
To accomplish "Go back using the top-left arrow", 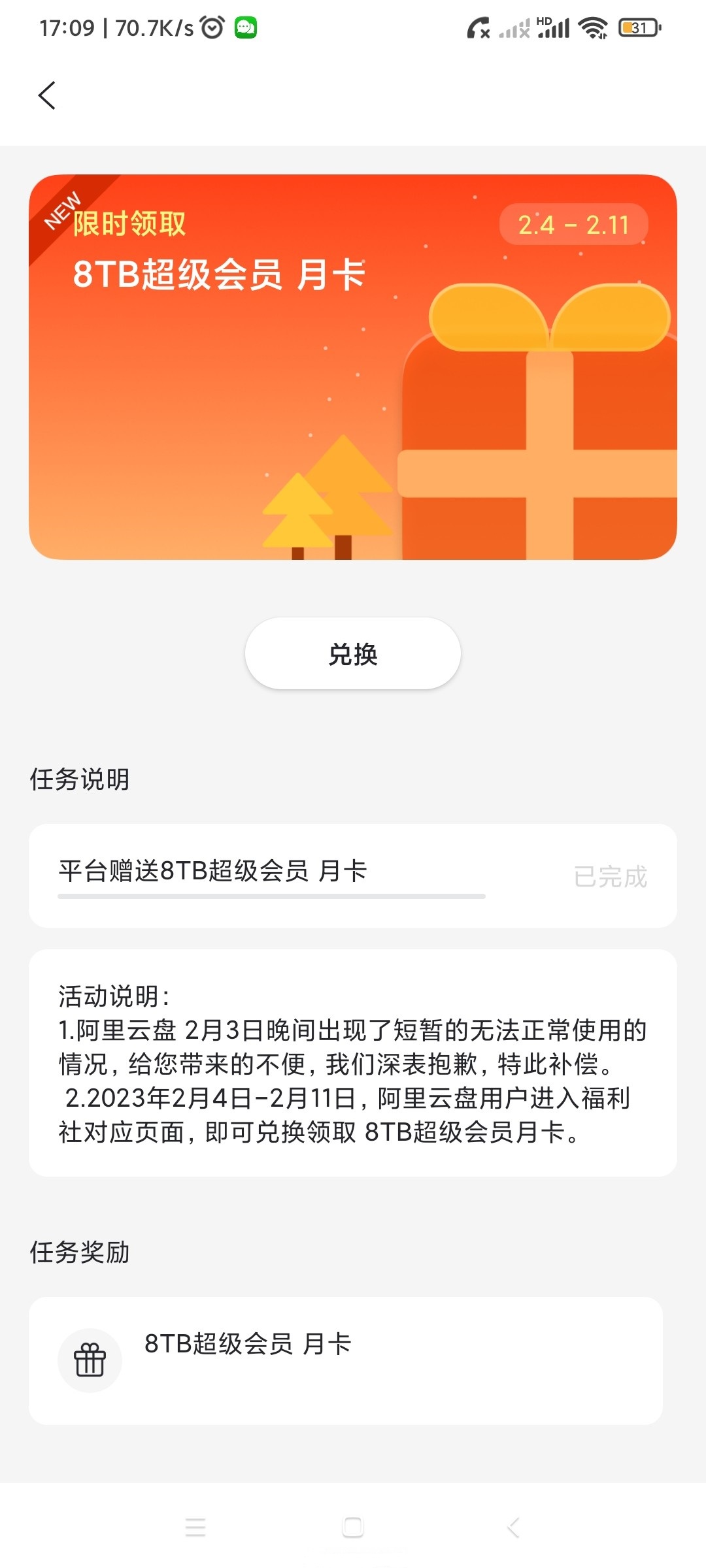I will coord(47,95).
